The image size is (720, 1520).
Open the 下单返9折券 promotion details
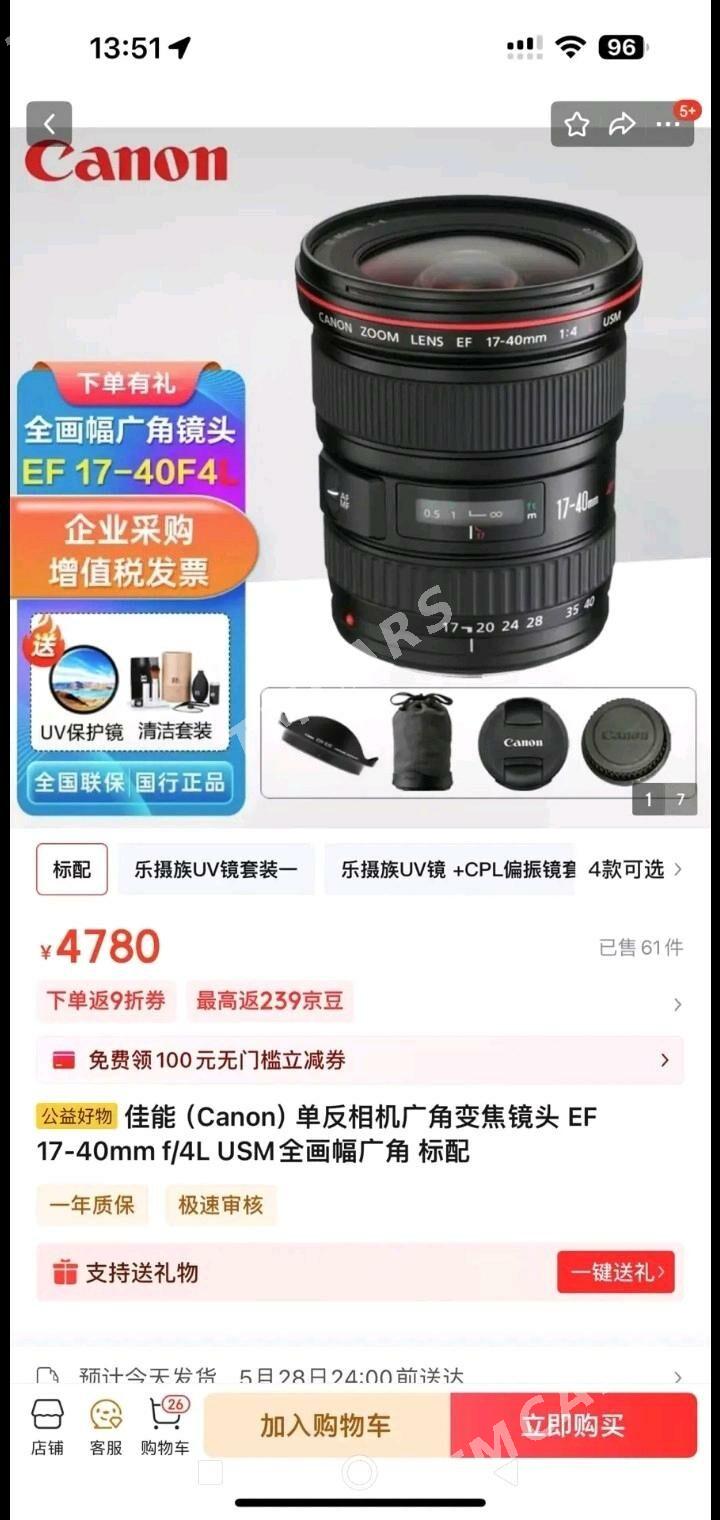pyautogui.click(x=106, y=1001)
